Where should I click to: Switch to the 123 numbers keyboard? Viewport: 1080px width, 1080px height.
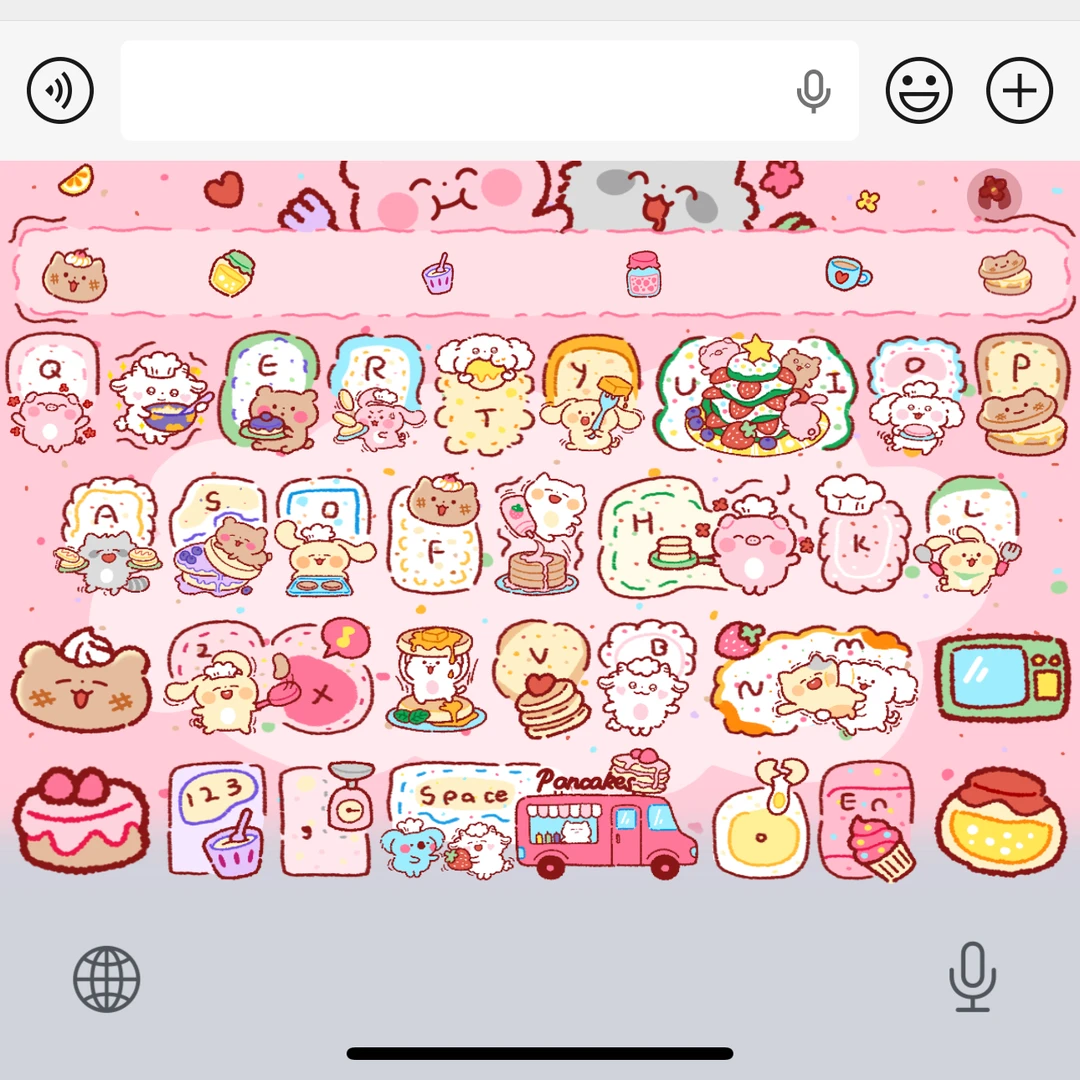click(216, 820)
